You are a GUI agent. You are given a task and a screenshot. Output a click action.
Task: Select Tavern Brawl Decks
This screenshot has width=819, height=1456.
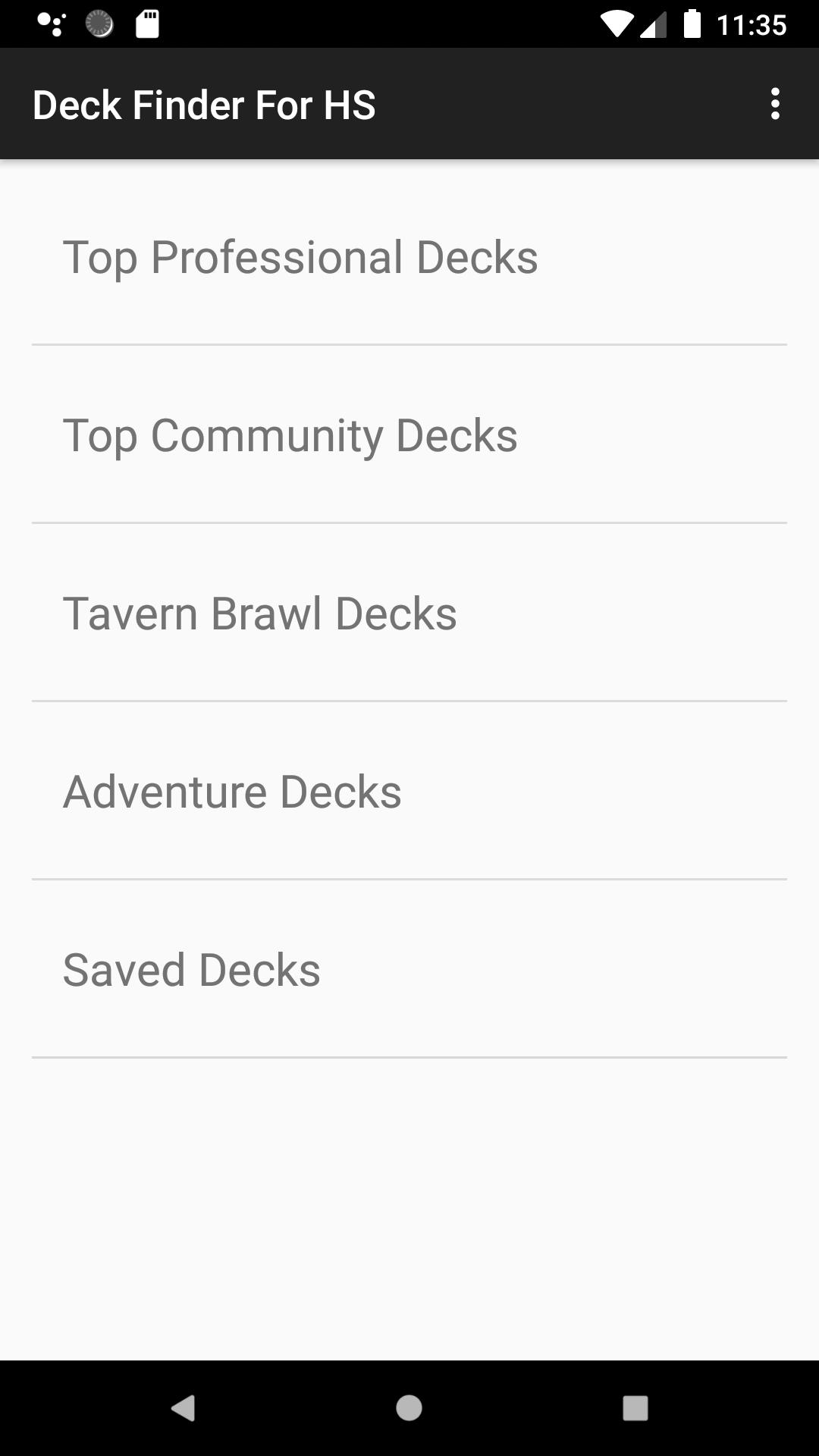click(260, 613)
